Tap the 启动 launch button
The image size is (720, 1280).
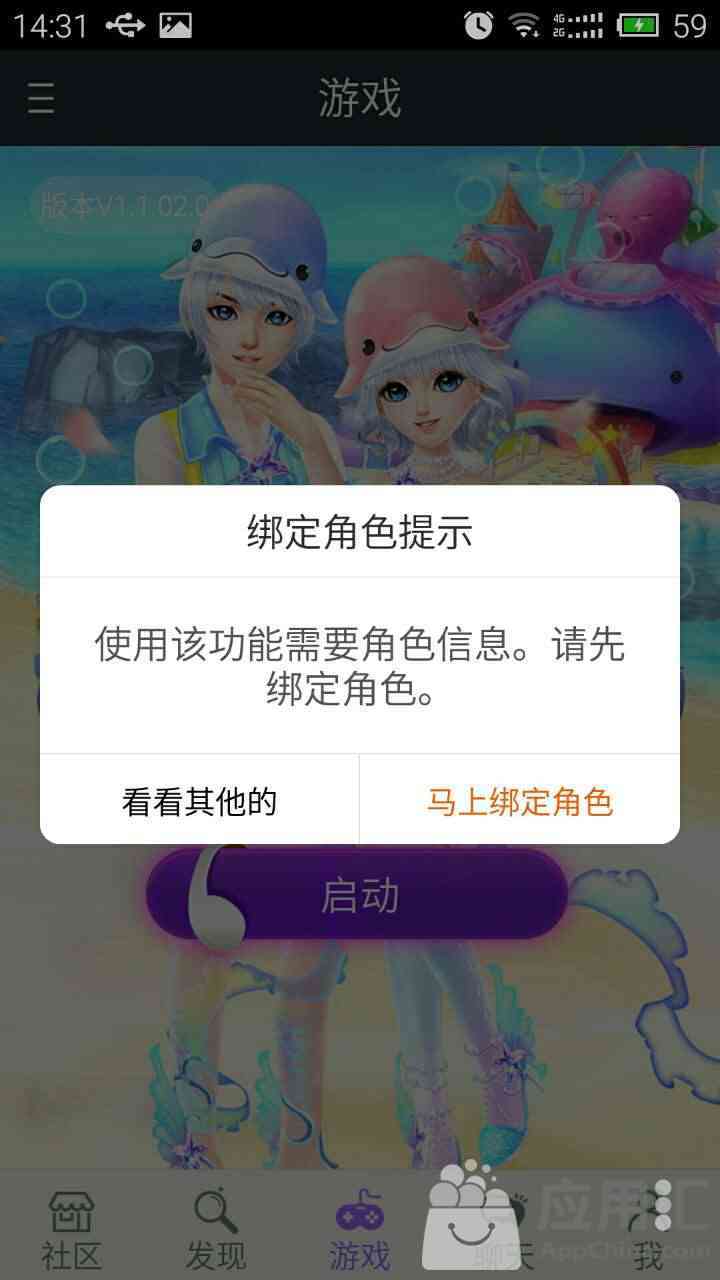(358, 895)
